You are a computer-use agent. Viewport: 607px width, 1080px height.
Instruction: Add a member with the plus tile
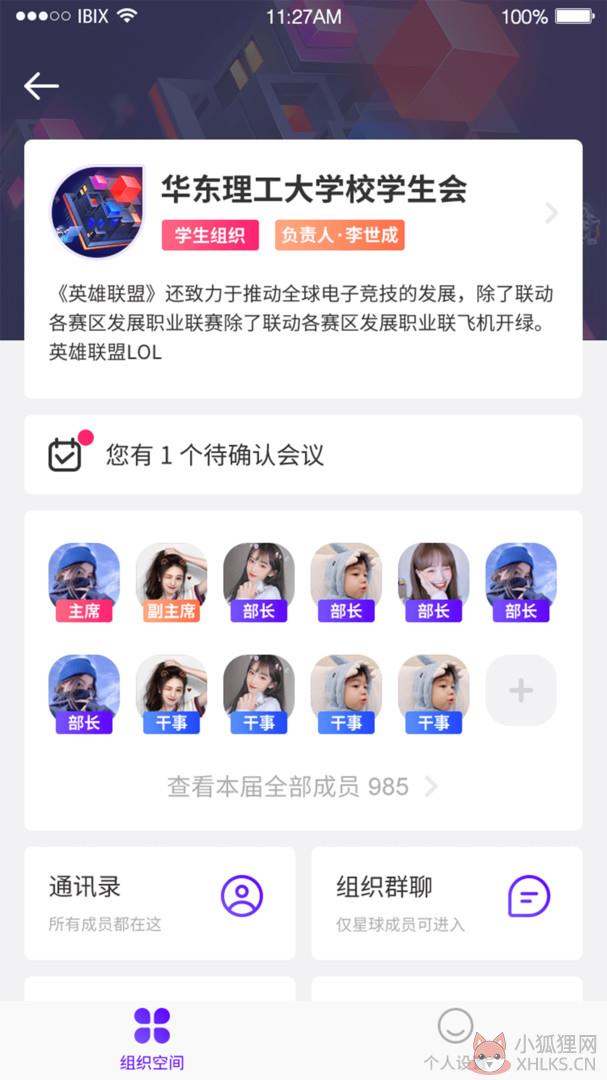tap(521, 689)
